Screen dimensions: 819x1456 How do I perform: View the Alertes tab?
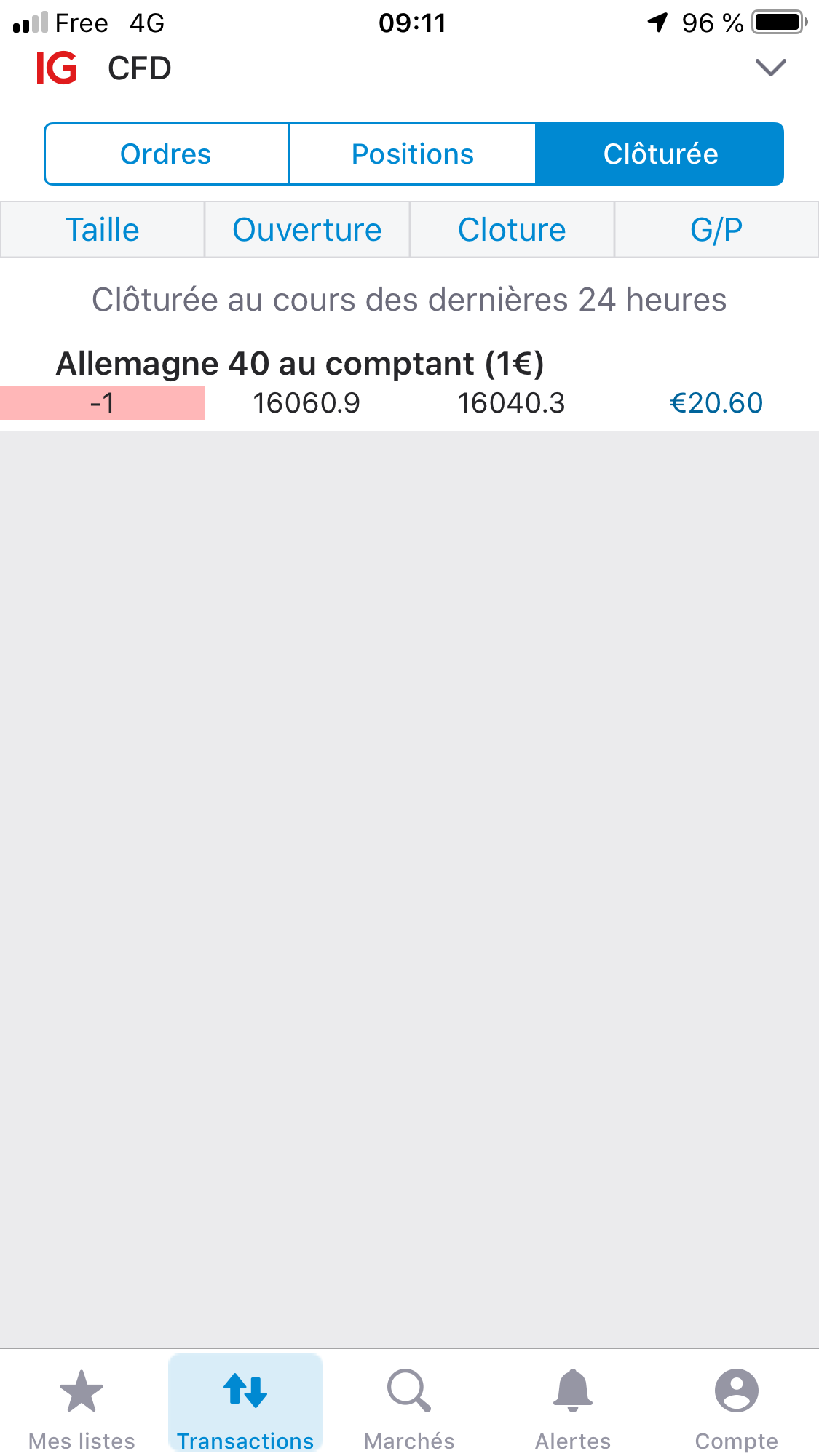[x=573, y=1404]
